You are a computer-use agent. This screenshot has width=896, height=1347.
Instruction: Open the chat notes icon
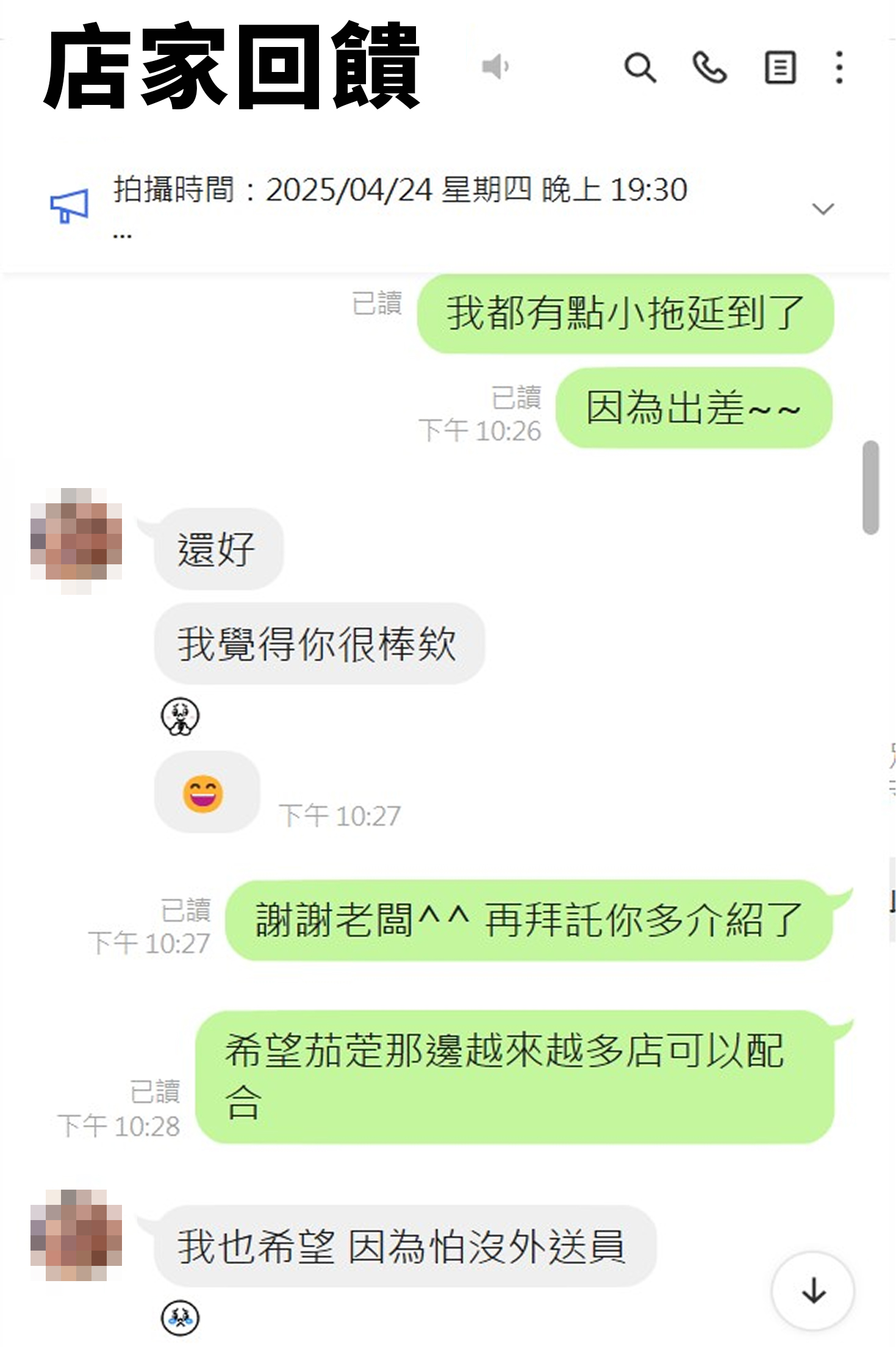pos(780,67)
